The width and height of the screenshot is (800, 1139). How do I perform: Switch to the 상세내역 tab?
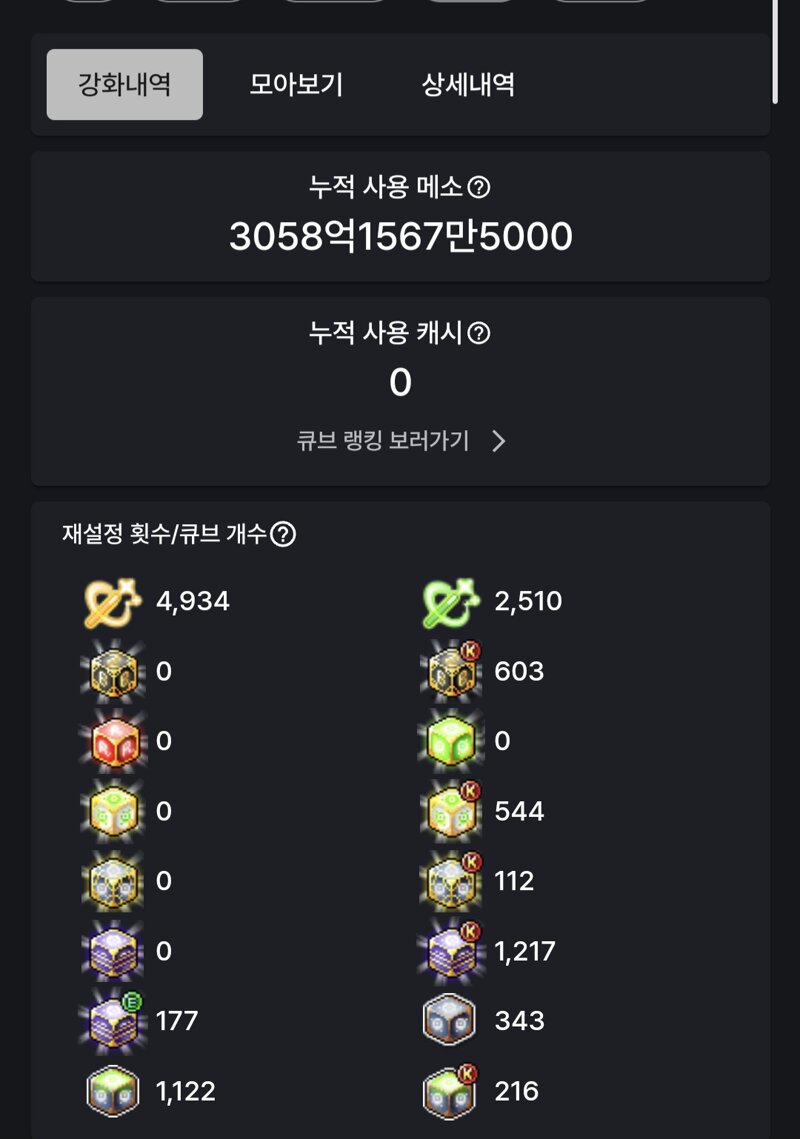(x=468, y=85)
